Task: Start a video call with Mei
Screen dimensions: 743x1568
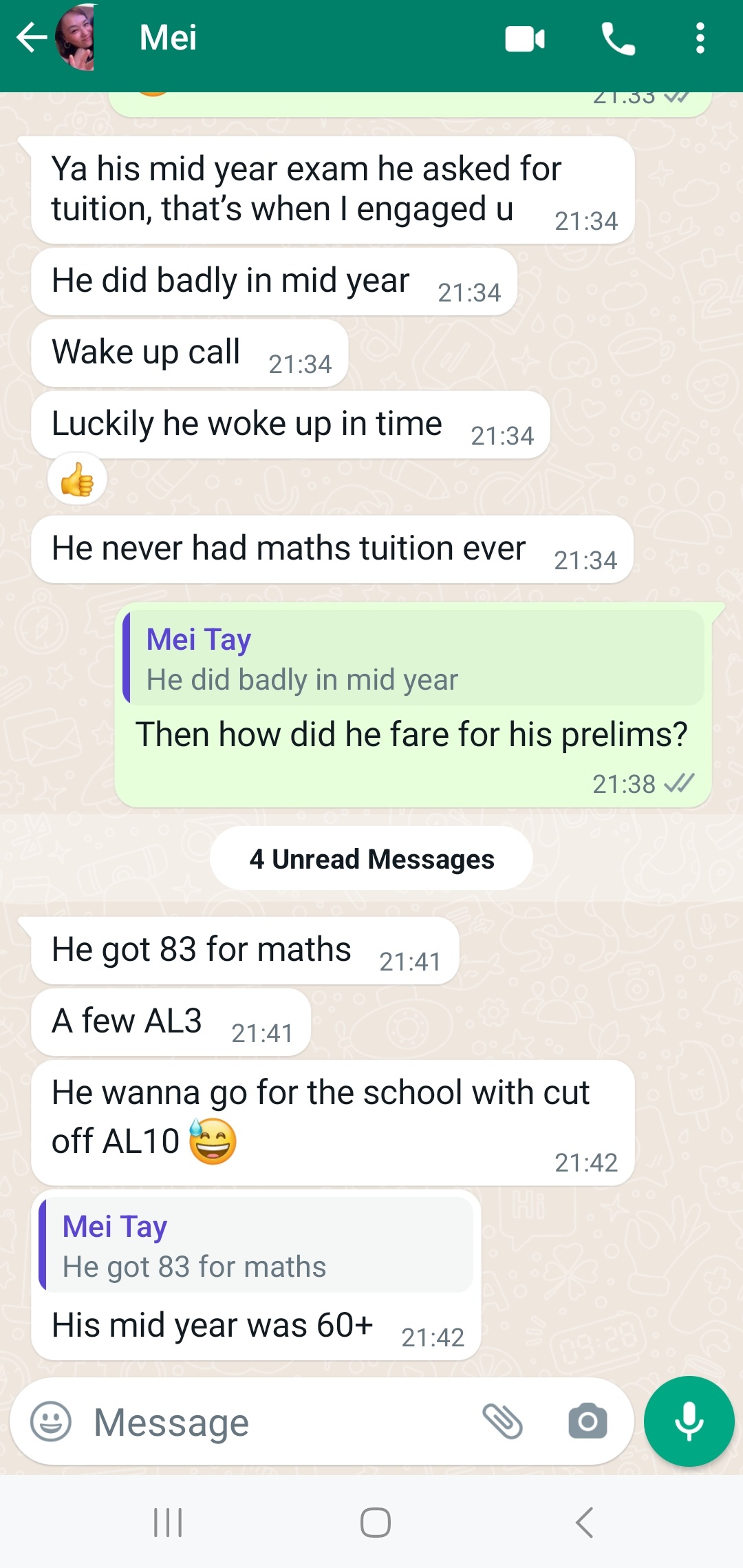Action: (x=524, y=39)
